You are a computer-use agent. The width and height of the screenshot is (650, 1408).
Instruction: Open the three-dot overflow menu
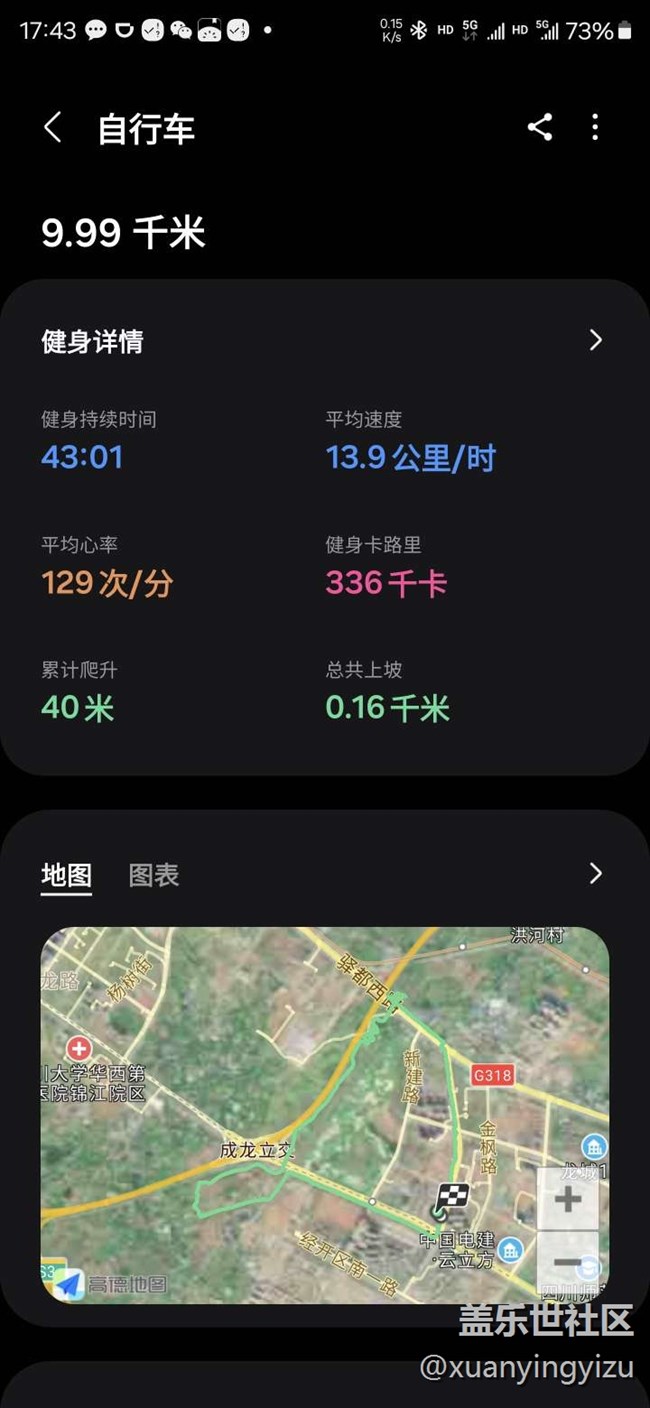(595, 127)
